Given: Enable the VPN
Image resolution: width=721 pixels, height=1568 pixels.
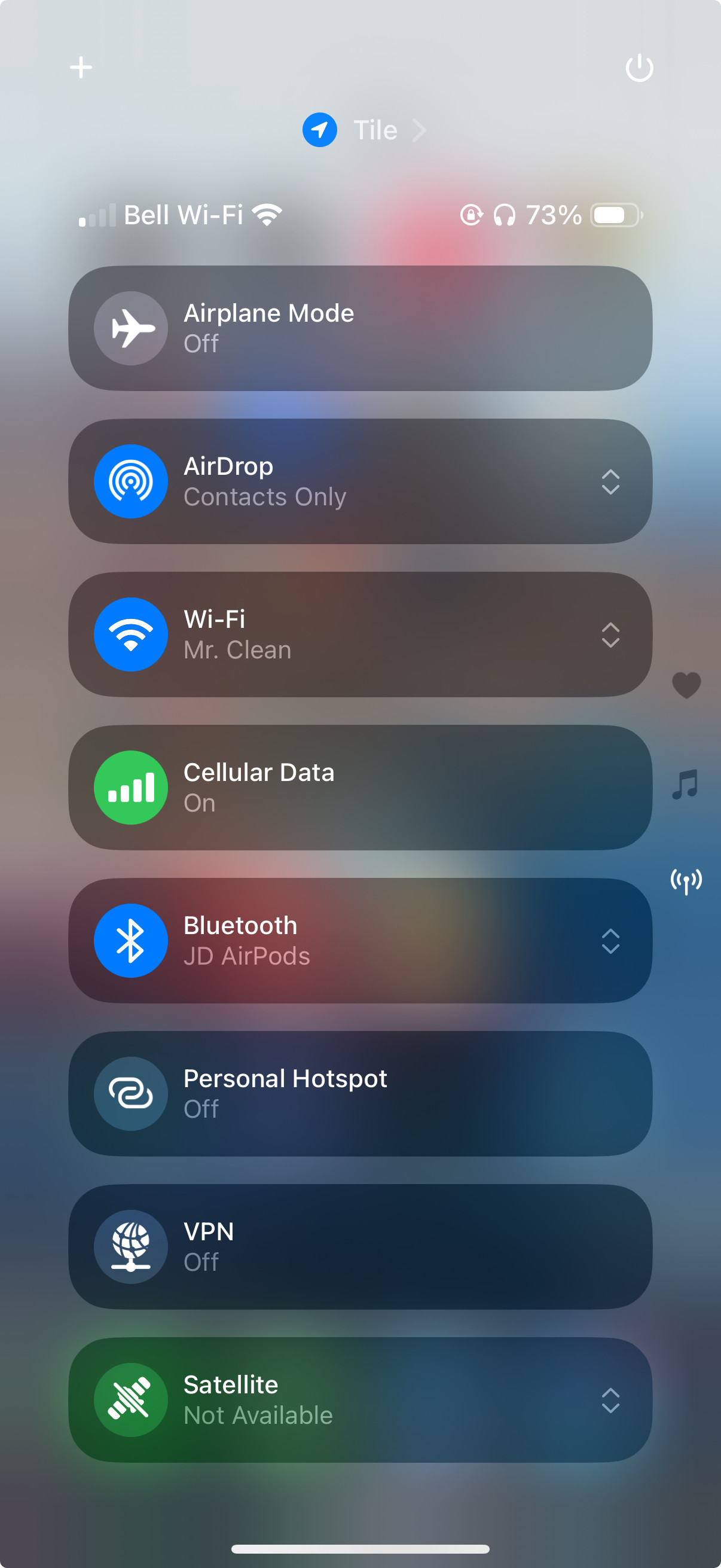Looking at the screenshot, I should (x=131, y=1247).
